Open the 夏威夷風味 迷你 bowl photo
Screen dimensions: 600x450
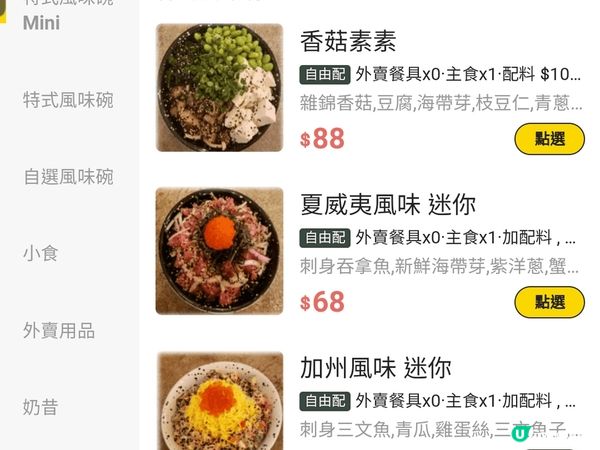pyautogui.click(x=220, y=251)
